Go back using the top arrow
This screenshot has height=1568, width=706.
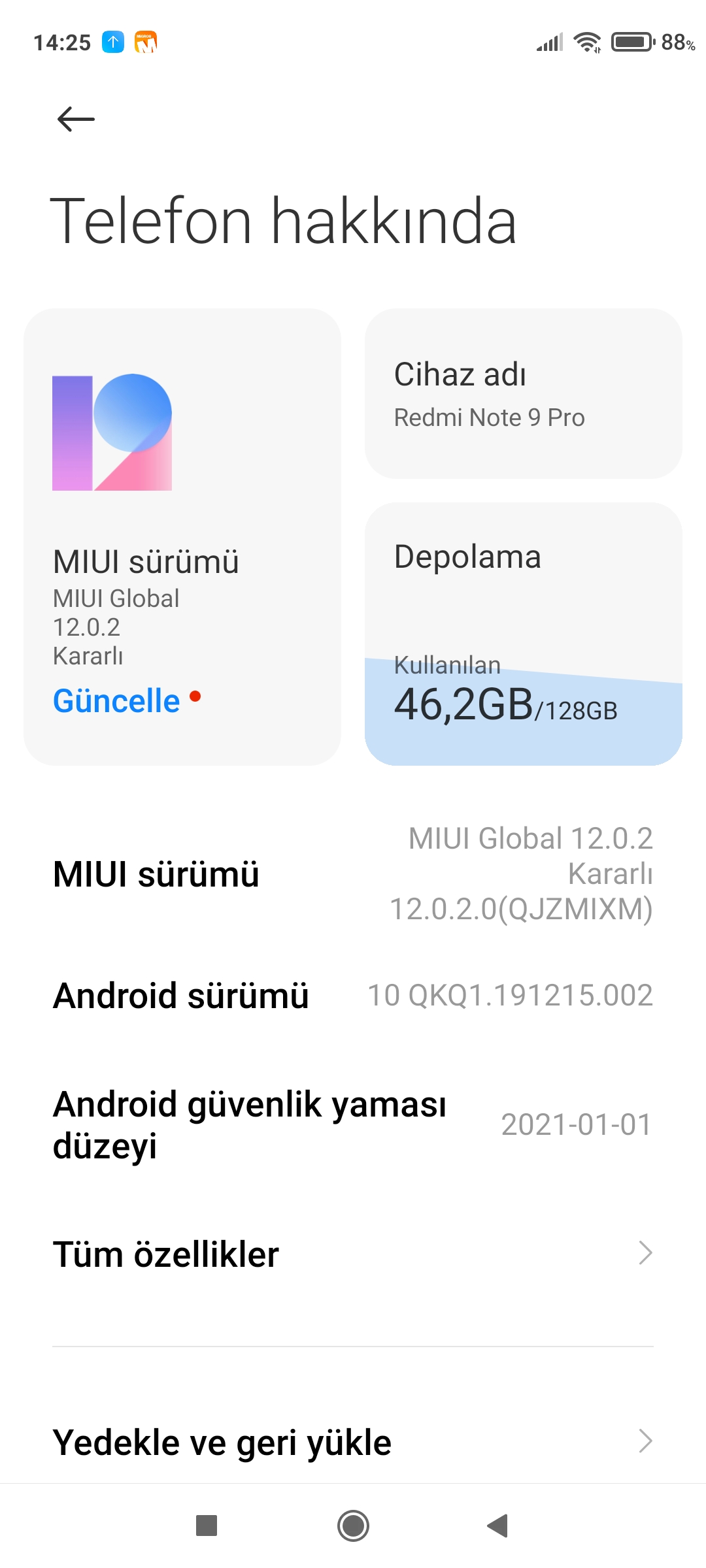click(x=76, y=119)
